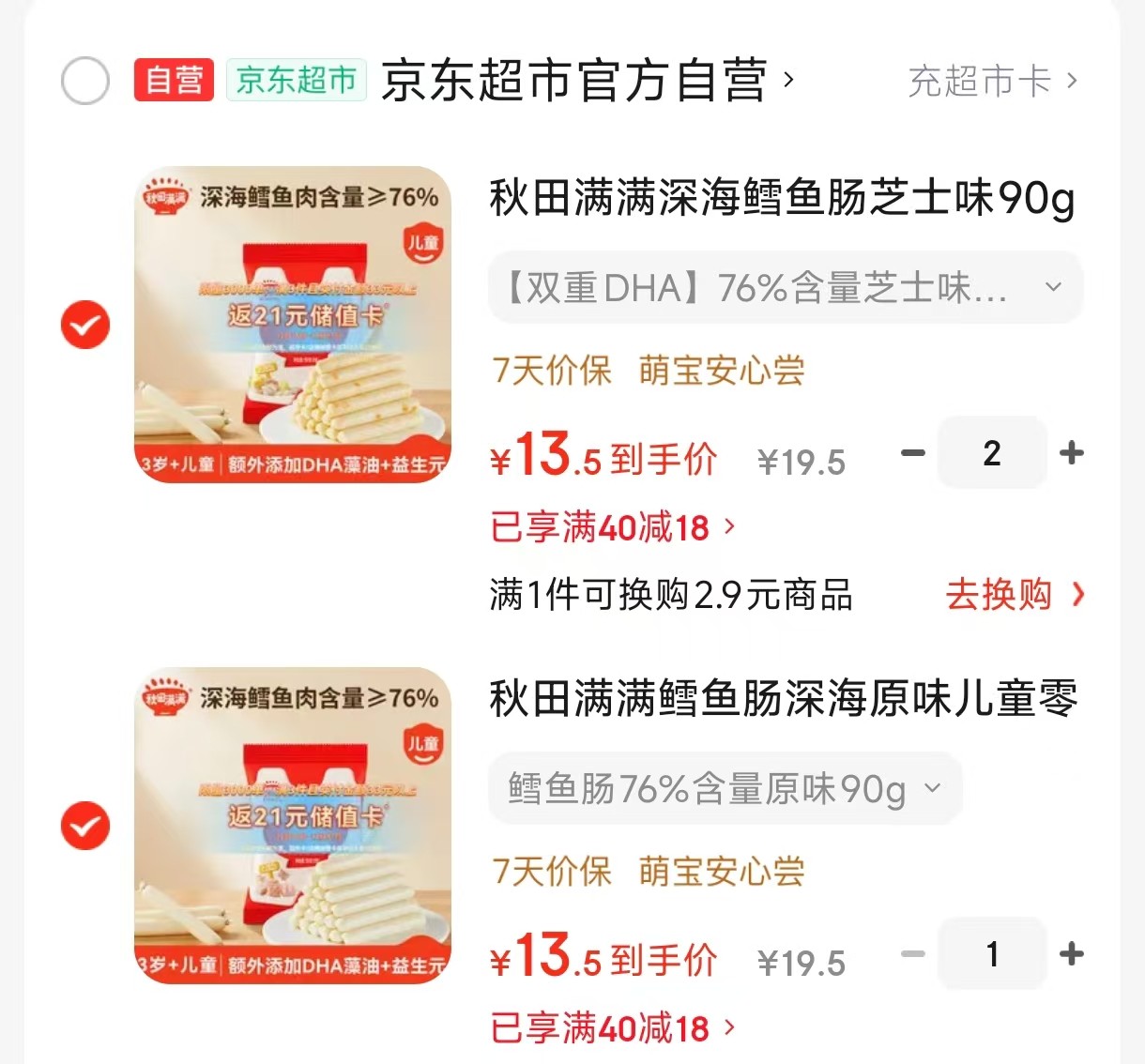Open 秋田满满鳕鱼肠深海原味 product title
1145x1064 pixels.
pyautogui.click(x=782, y=699)
